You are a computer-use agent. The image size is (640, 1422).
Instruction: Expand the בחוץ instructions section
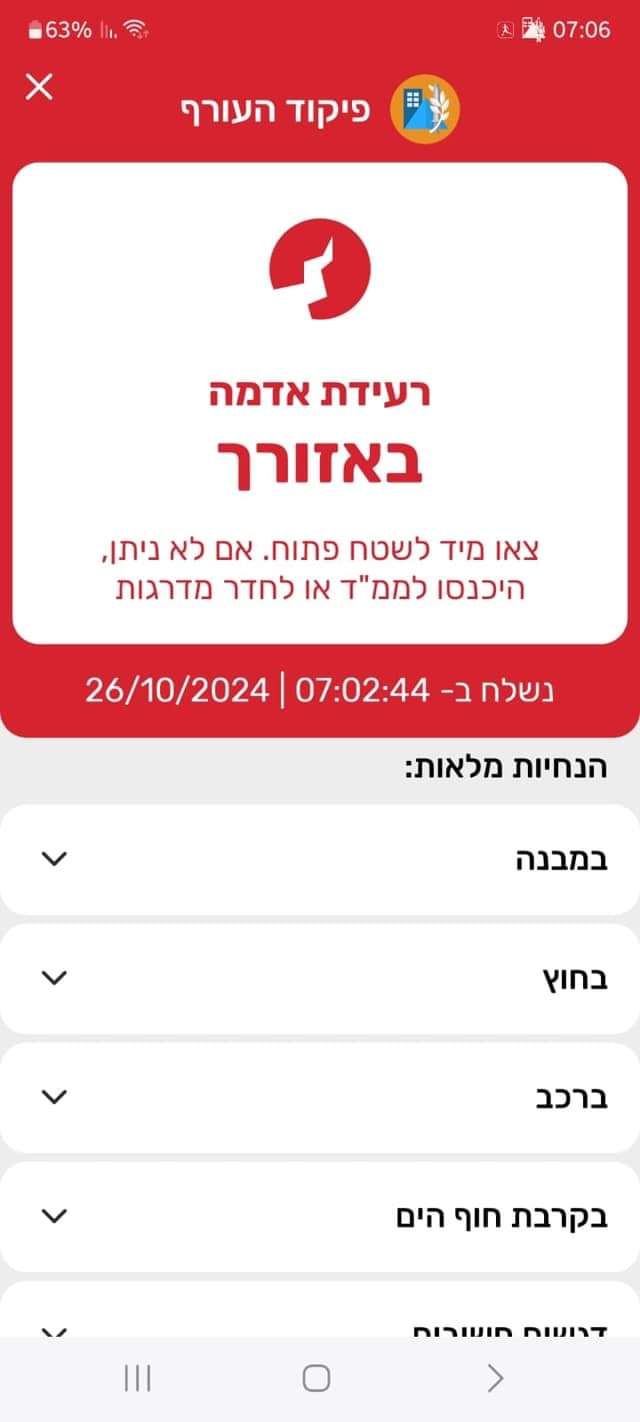click(320, 978)
